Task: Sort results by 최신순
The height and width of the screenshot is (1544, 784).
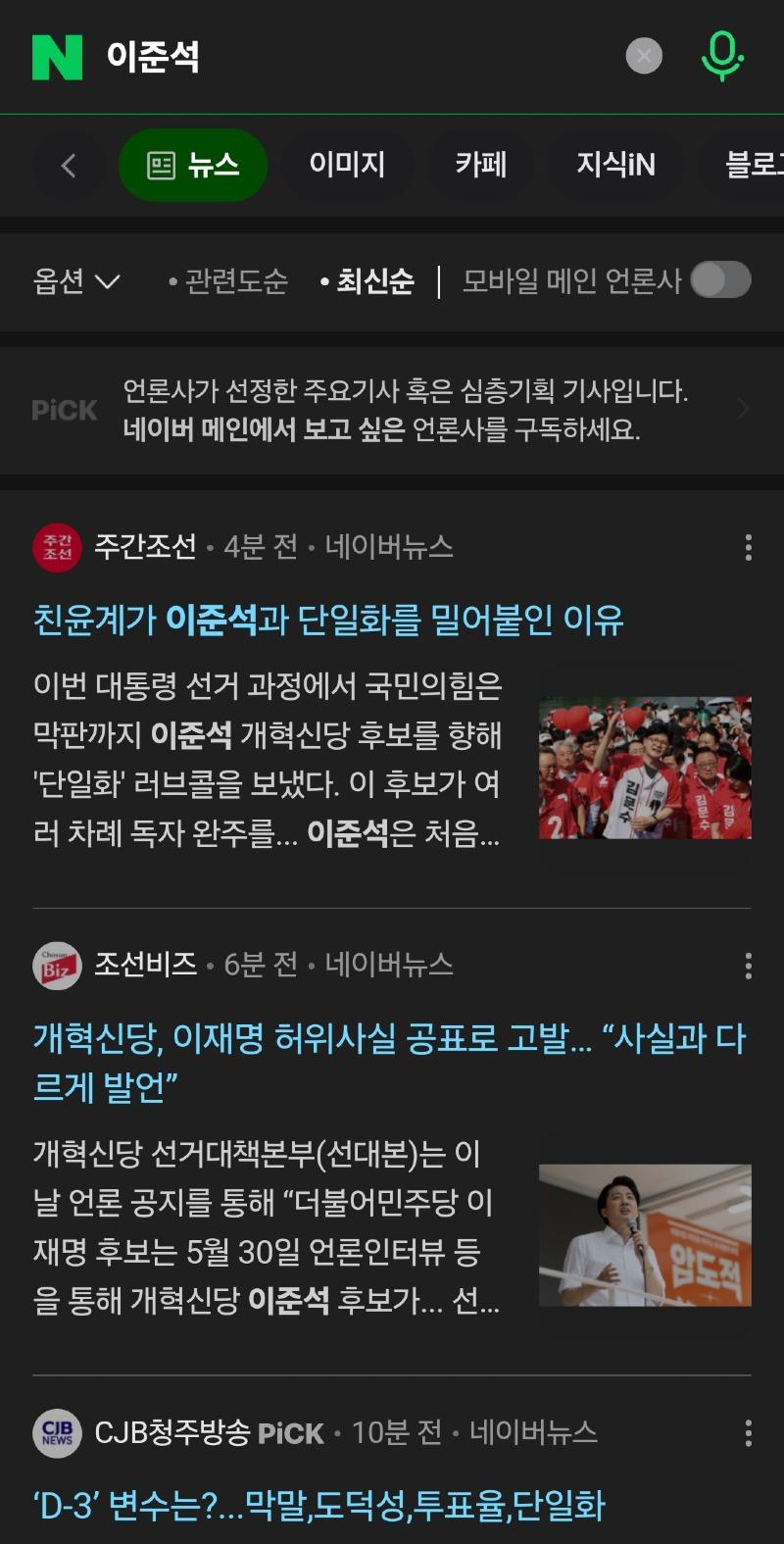Action: (x=367, y=282)
